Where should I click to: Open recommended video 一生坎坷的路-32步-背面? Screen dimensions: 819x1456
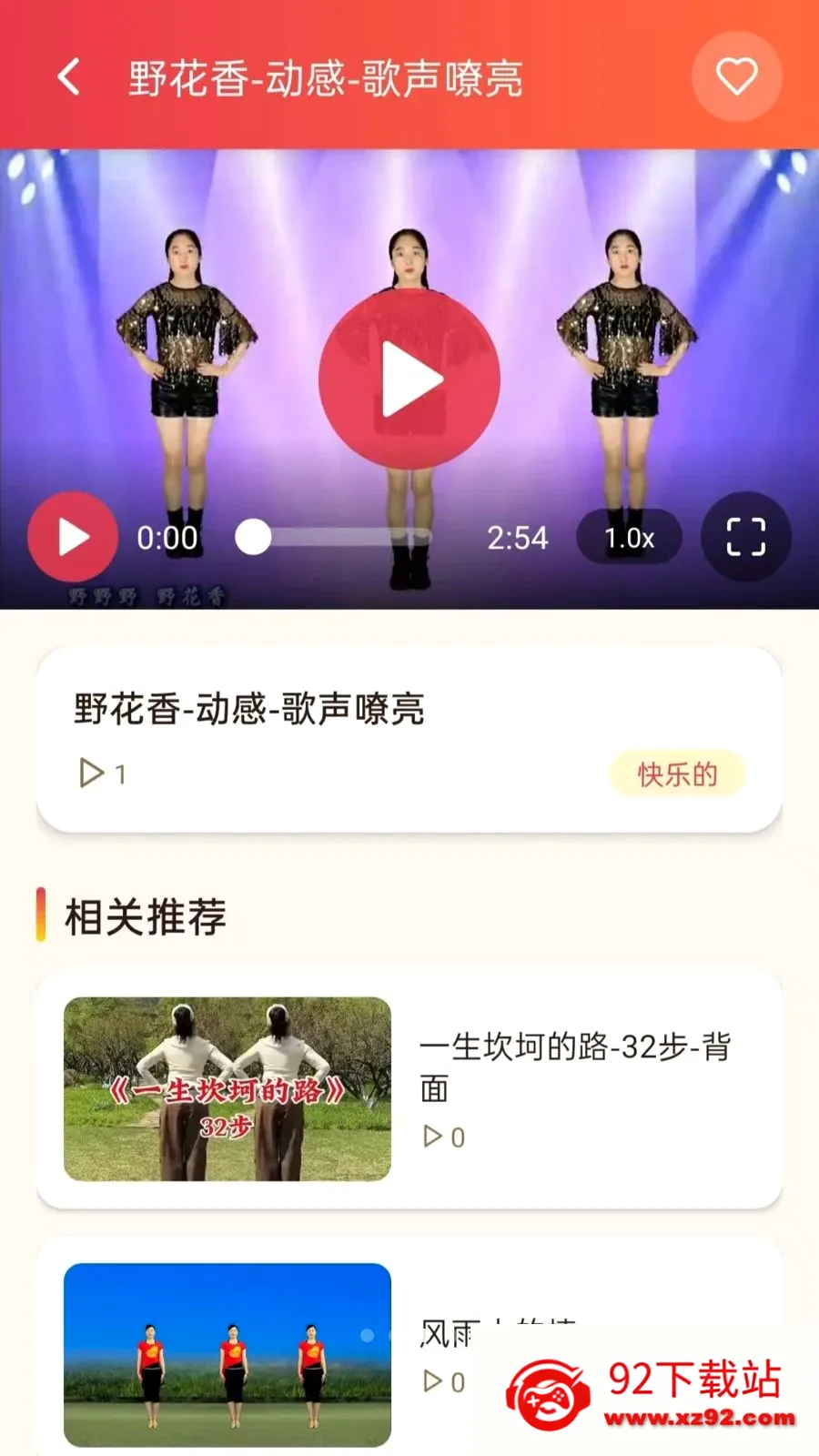click(409, 1089)
